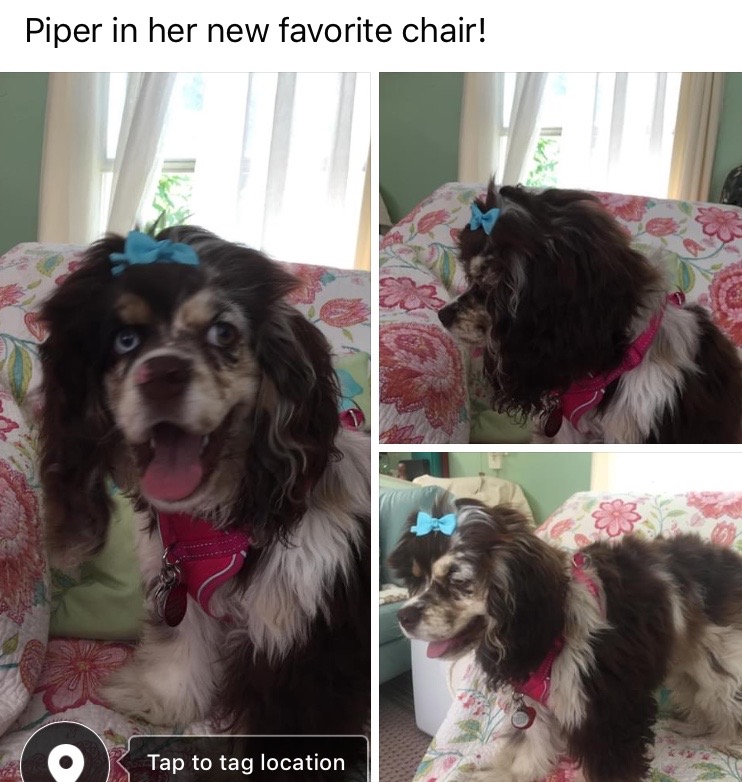Edit the caption about Piper's favorite chair
742x782 pixels.
coord(255,31)
